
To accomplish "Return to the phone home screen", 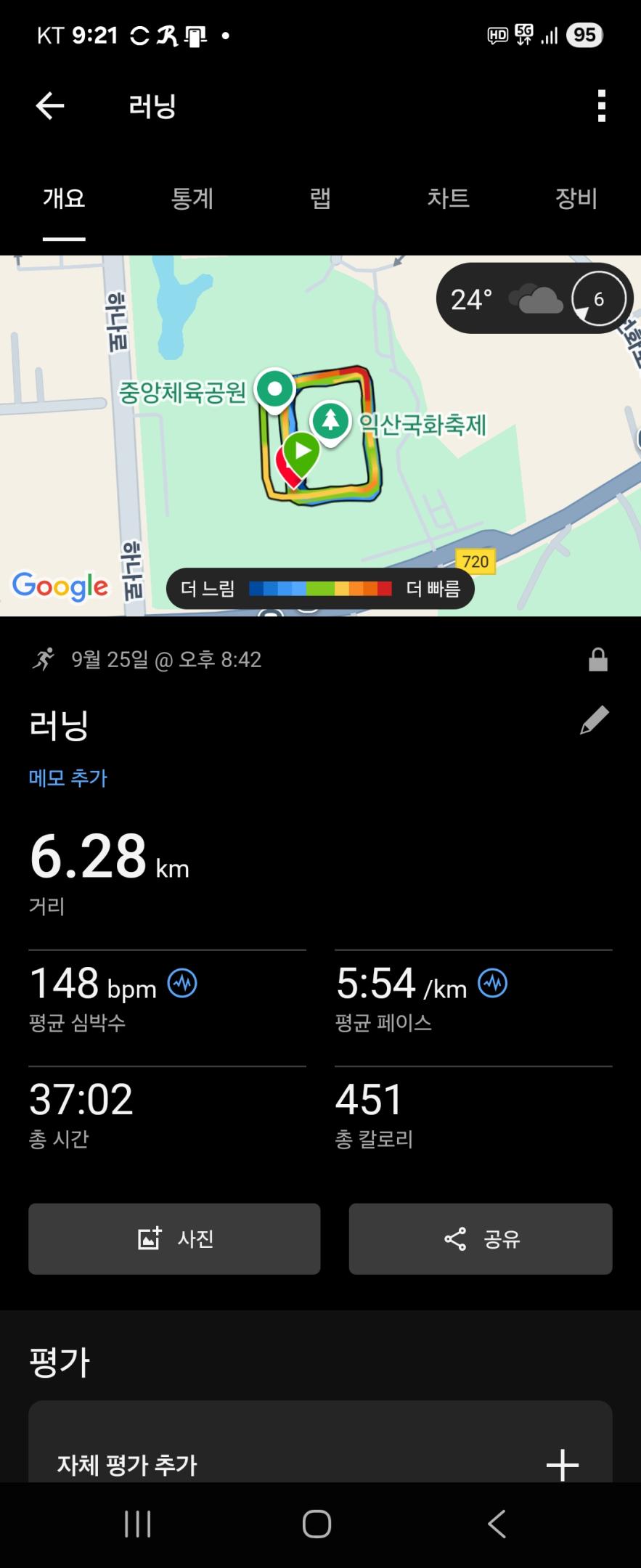I will 317,1524.
